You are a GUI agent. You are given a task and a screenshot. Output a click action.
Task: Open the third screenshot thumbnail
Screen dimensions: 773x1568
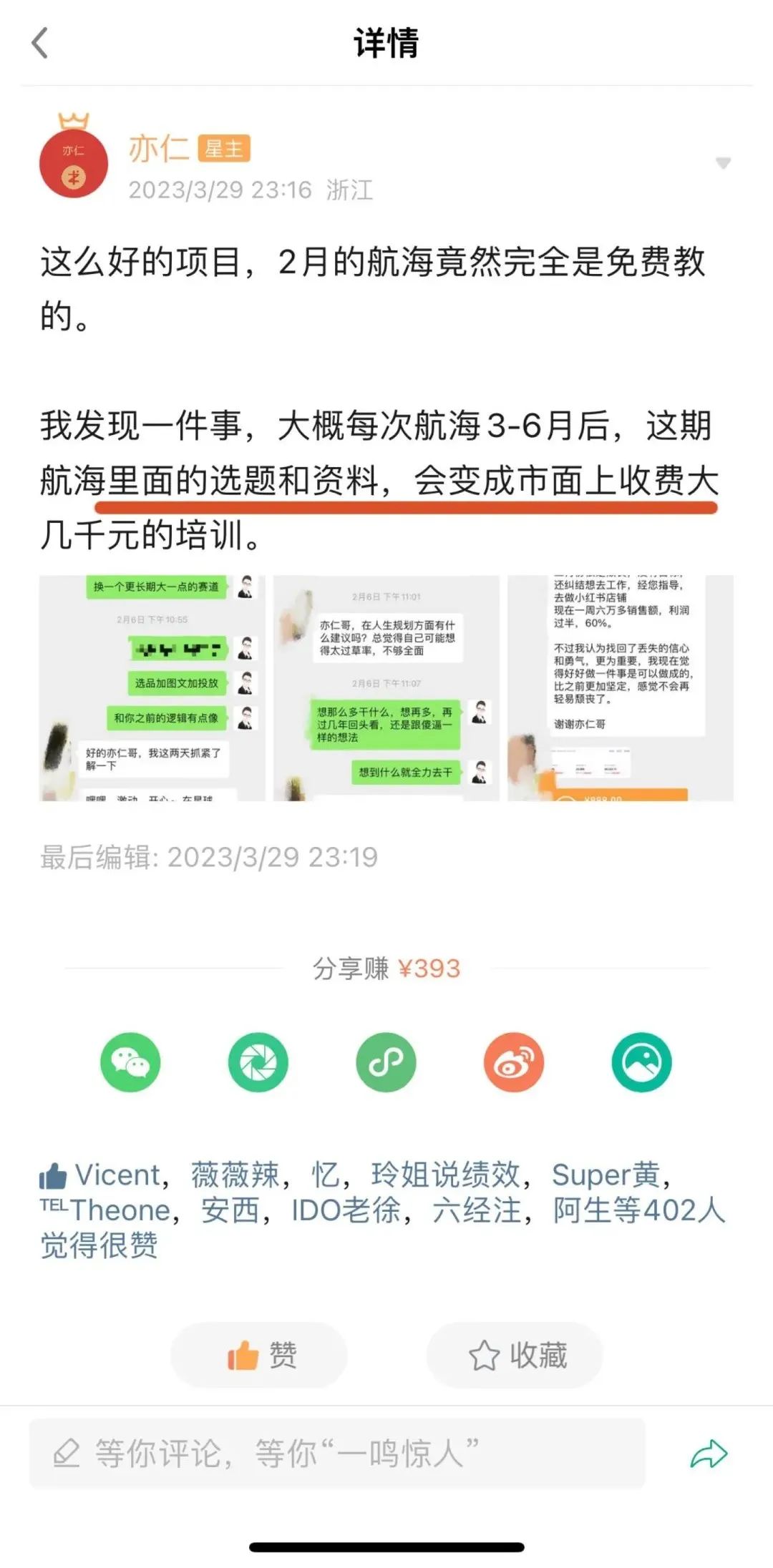620,687
